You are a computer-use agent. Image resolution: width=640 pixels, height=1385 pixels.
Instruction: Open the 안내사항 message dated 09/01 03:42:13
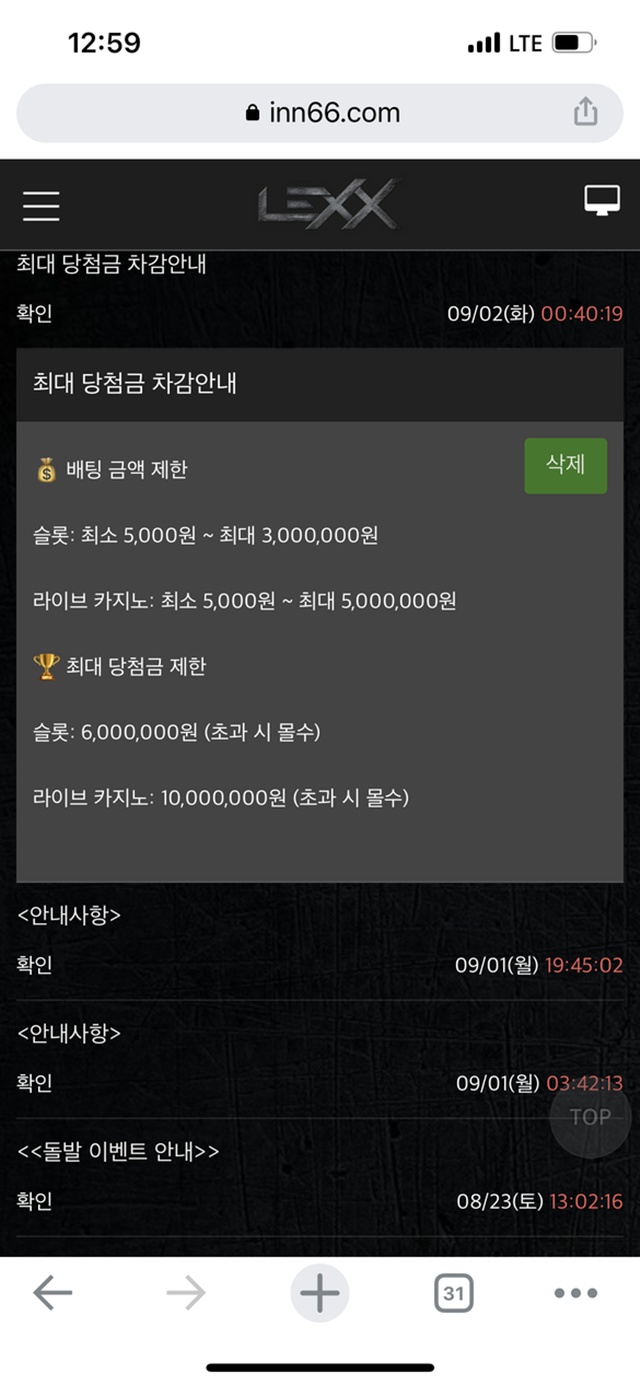point(320,1059)
